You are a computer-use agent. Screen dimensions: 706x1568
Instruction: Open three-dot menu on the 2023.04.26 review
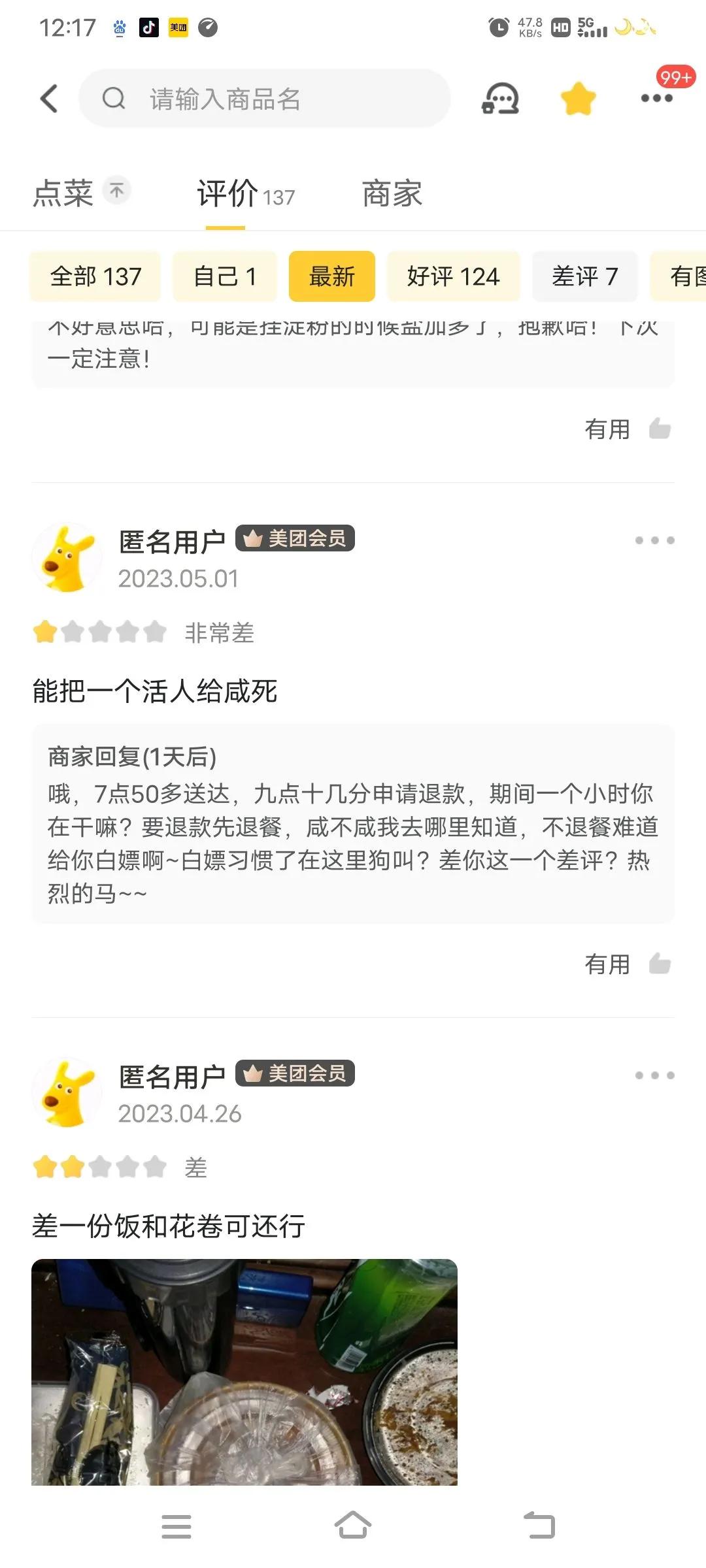pyautogui.click(x=654, y=1075)
